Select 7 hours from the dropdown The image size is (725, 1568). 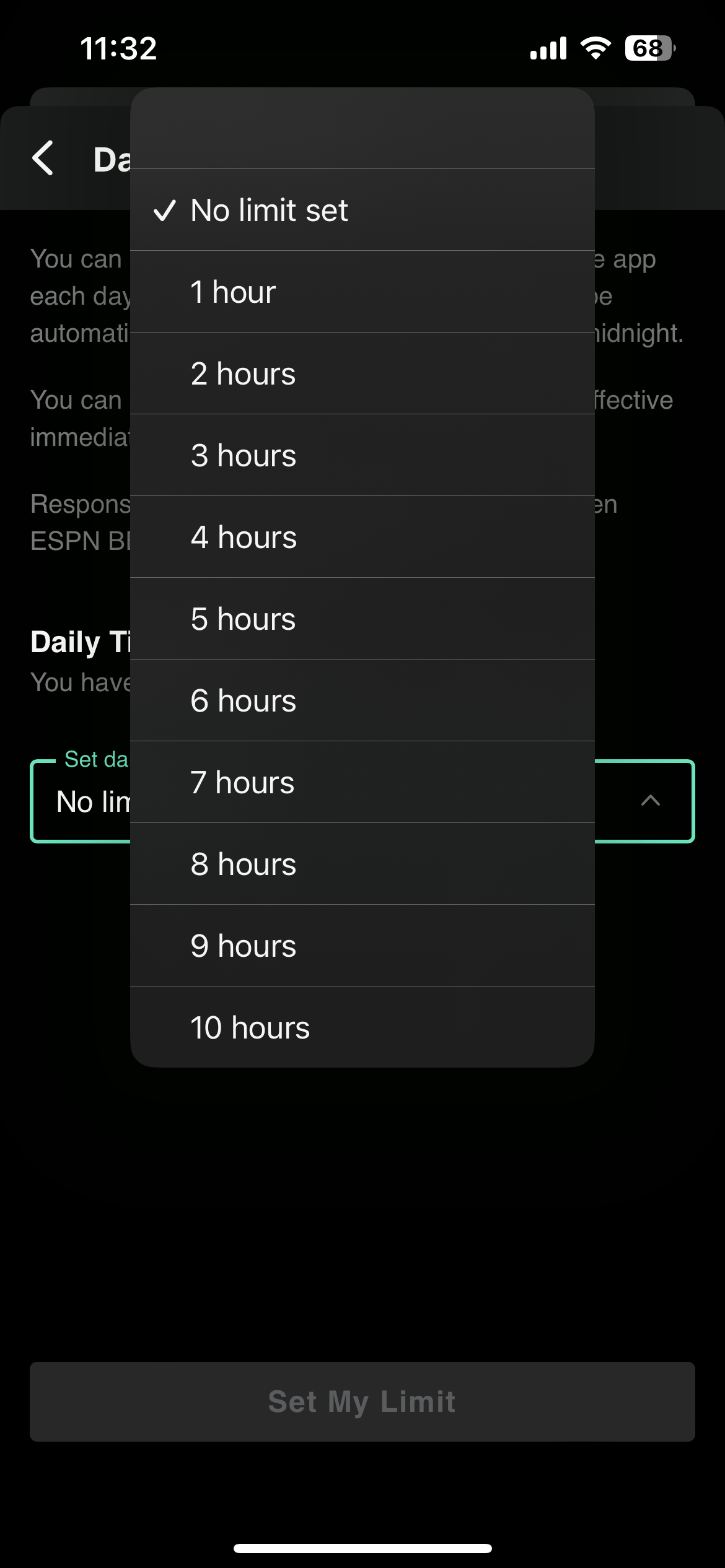pos(362,782)
